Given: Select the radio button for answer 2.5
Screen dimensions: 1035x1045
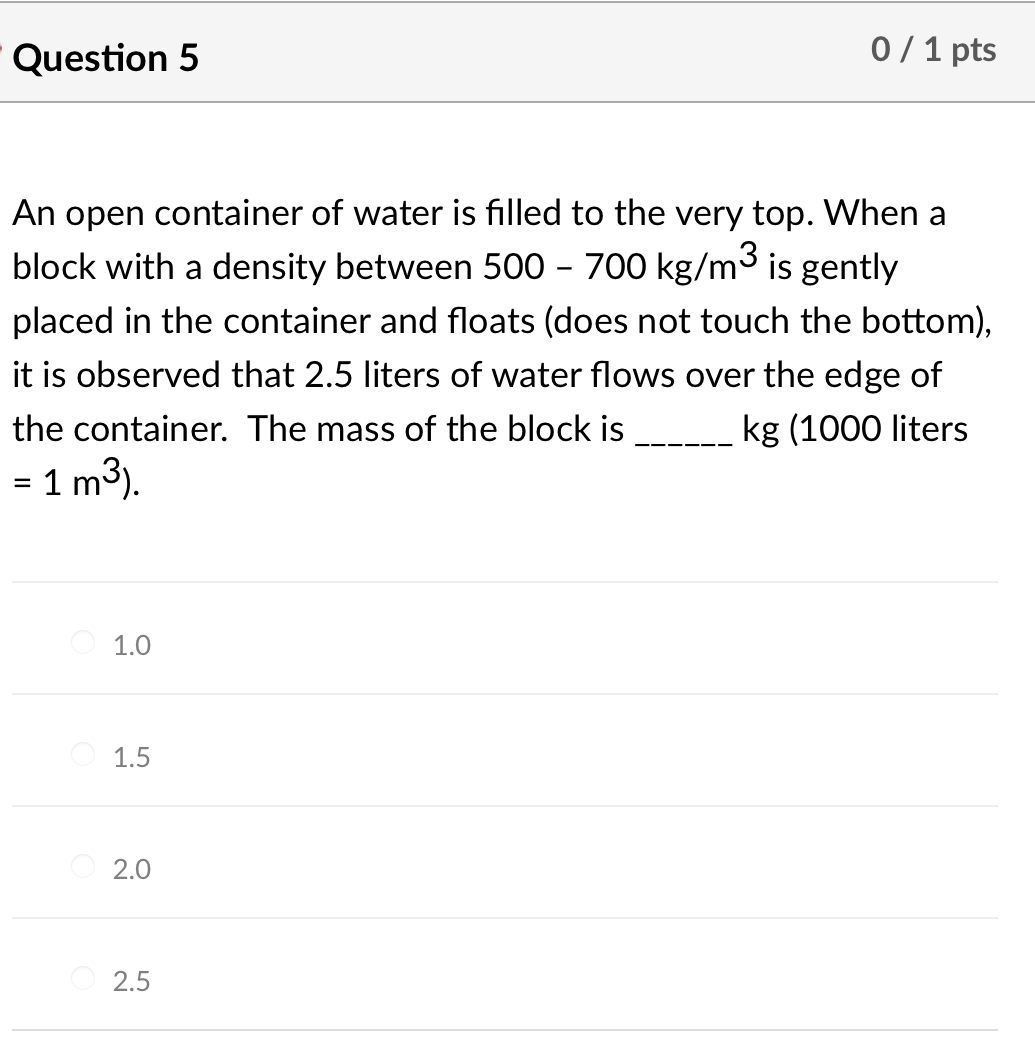Looking at the screenshot, I should point(83,978).
